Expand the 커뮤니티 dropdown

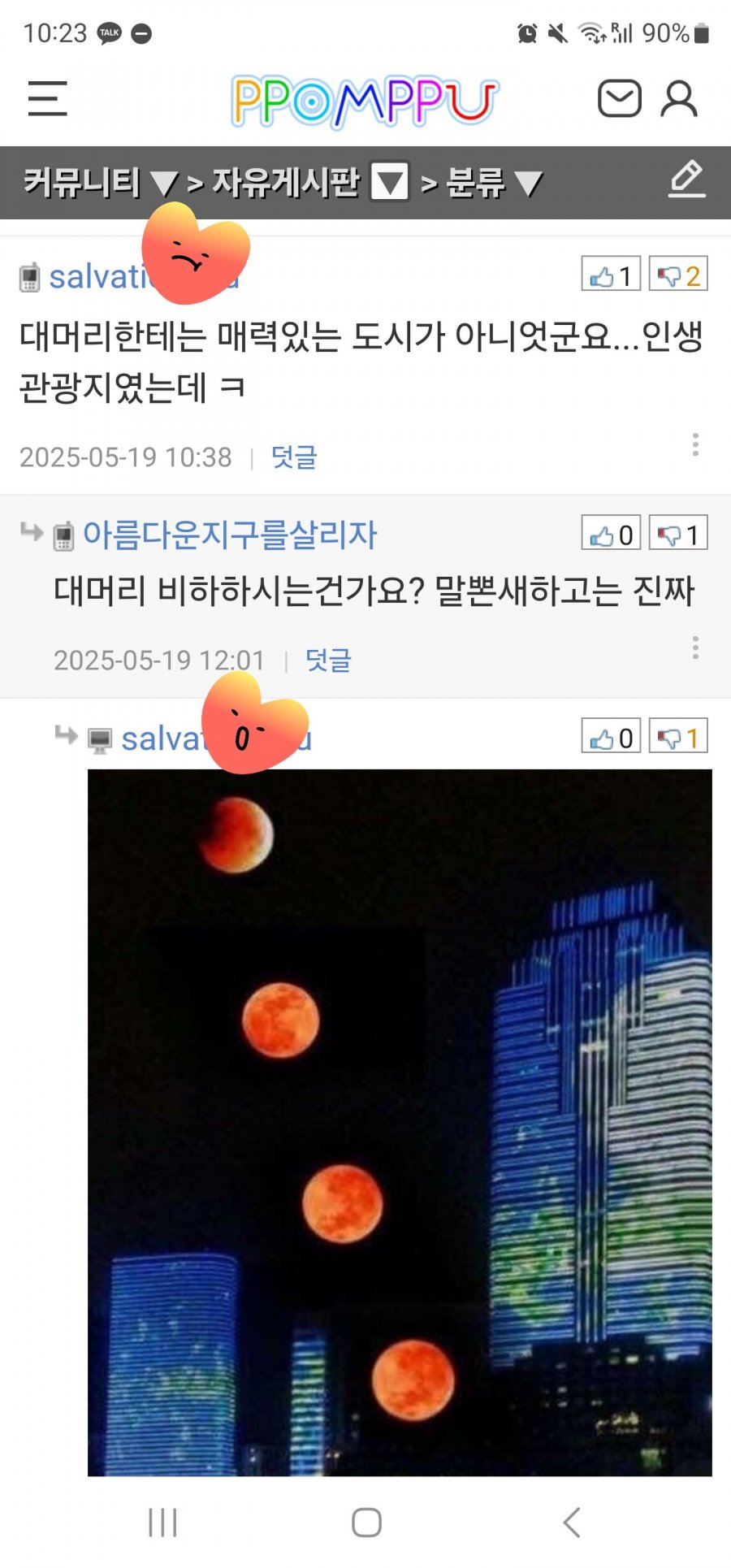pos(99,182)
